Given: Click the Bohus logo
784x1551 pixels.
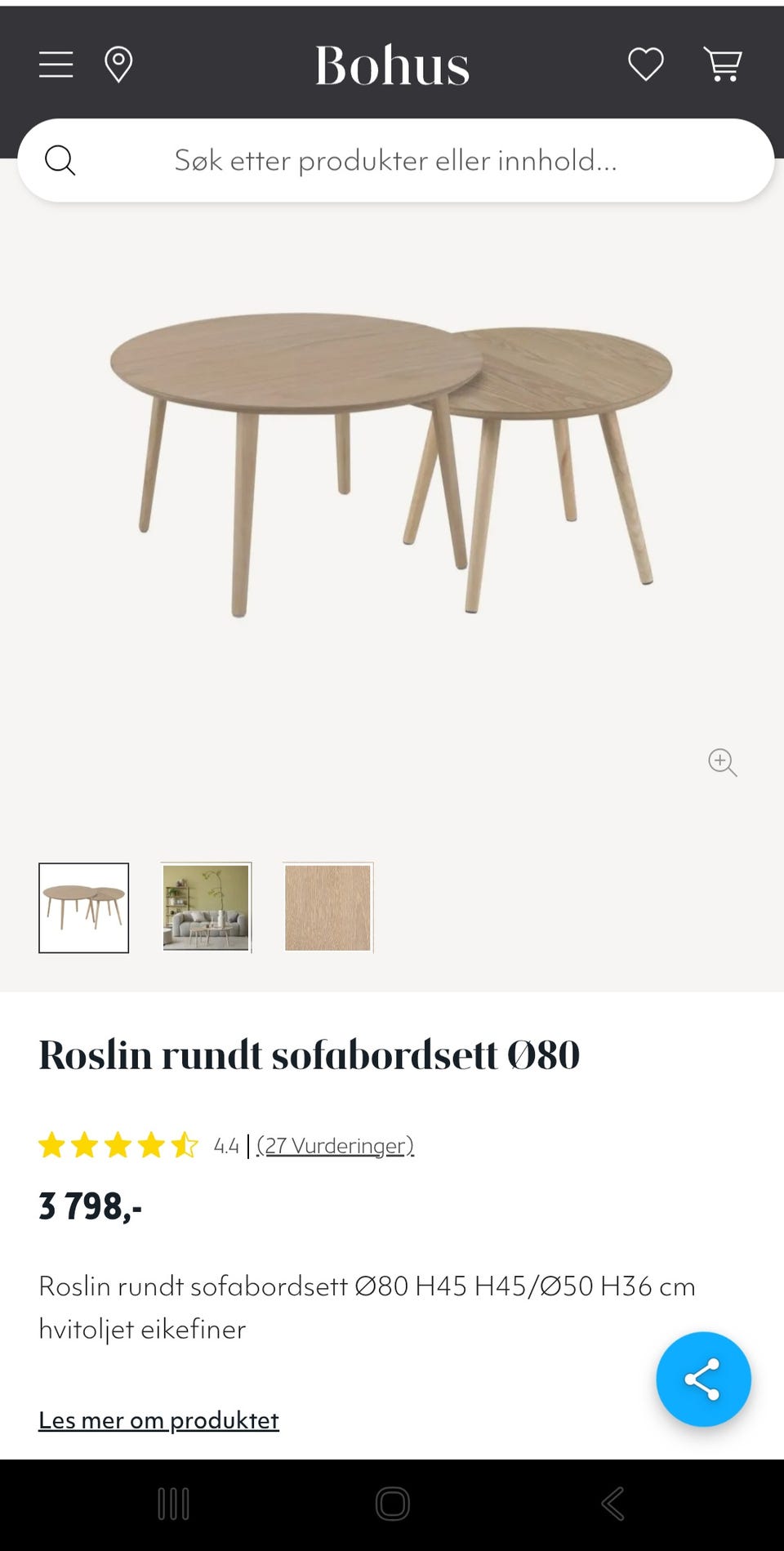Looking at the screenshot, I should (x=392, y=65).
